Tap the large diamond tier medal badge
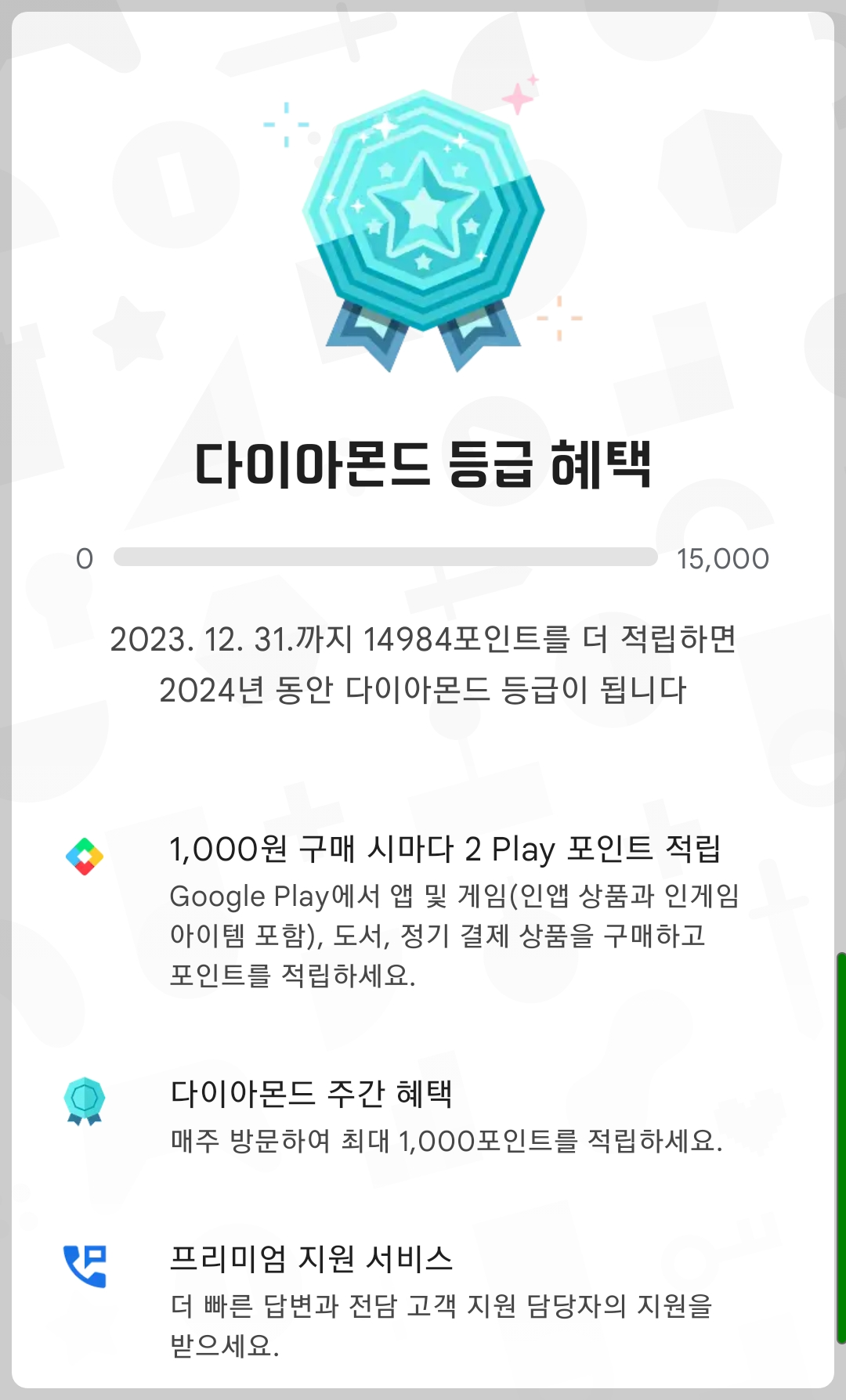This screenshot has width=846, height=1400. click(x=423, y=219)
